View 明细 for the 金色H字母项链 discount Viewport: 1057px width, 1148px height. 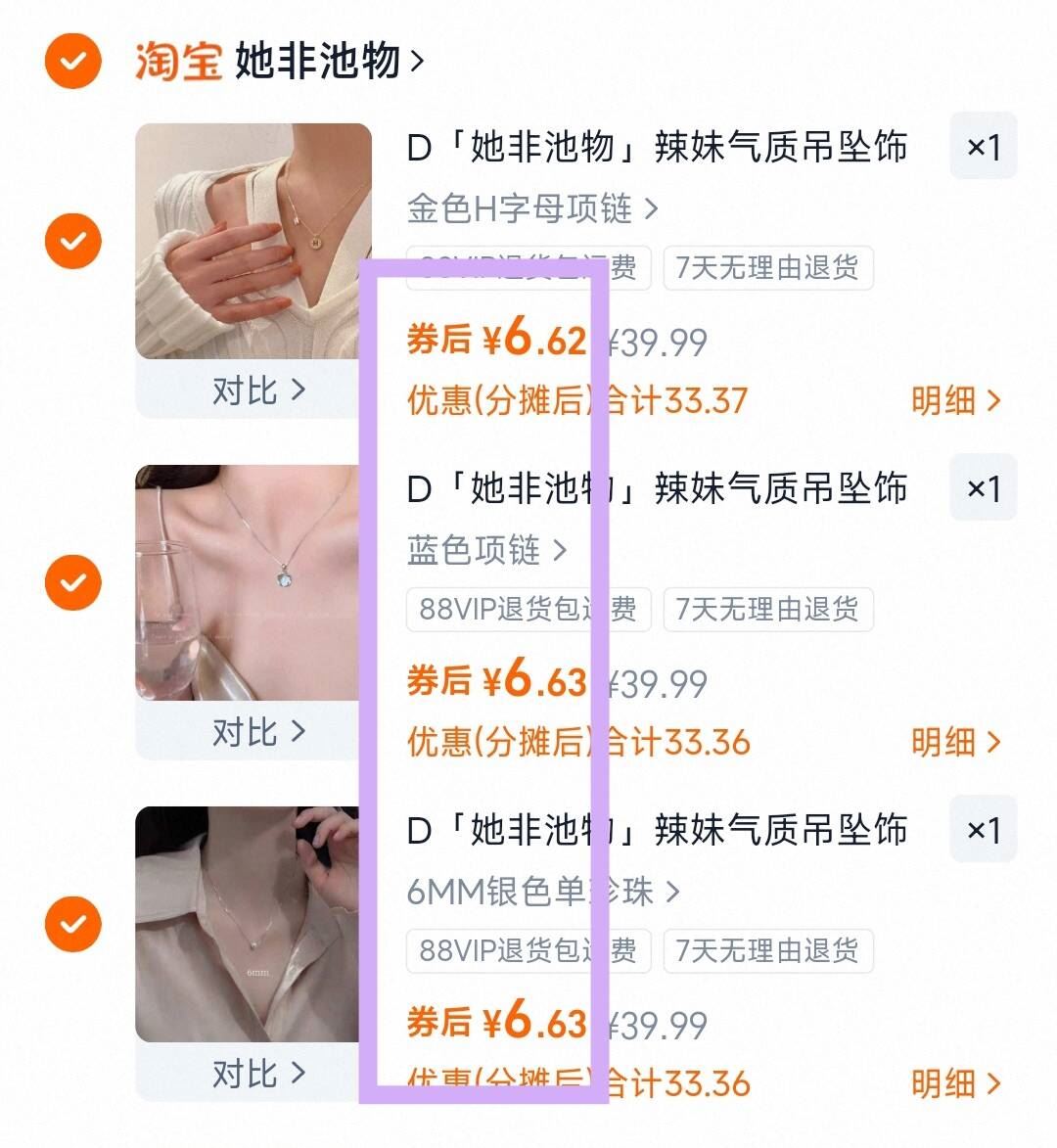tap(955, 400)
